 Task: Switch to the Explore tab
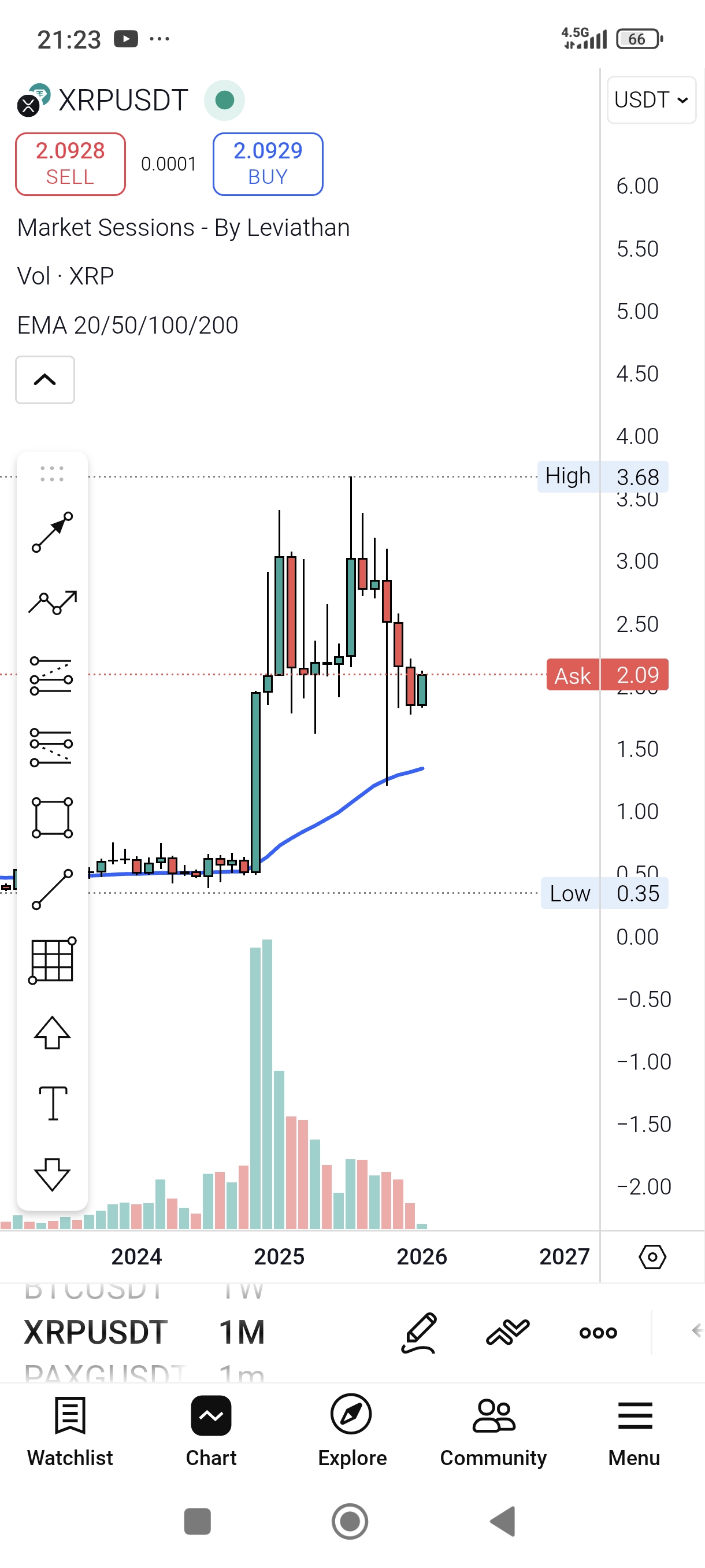tap(351, 1430)
